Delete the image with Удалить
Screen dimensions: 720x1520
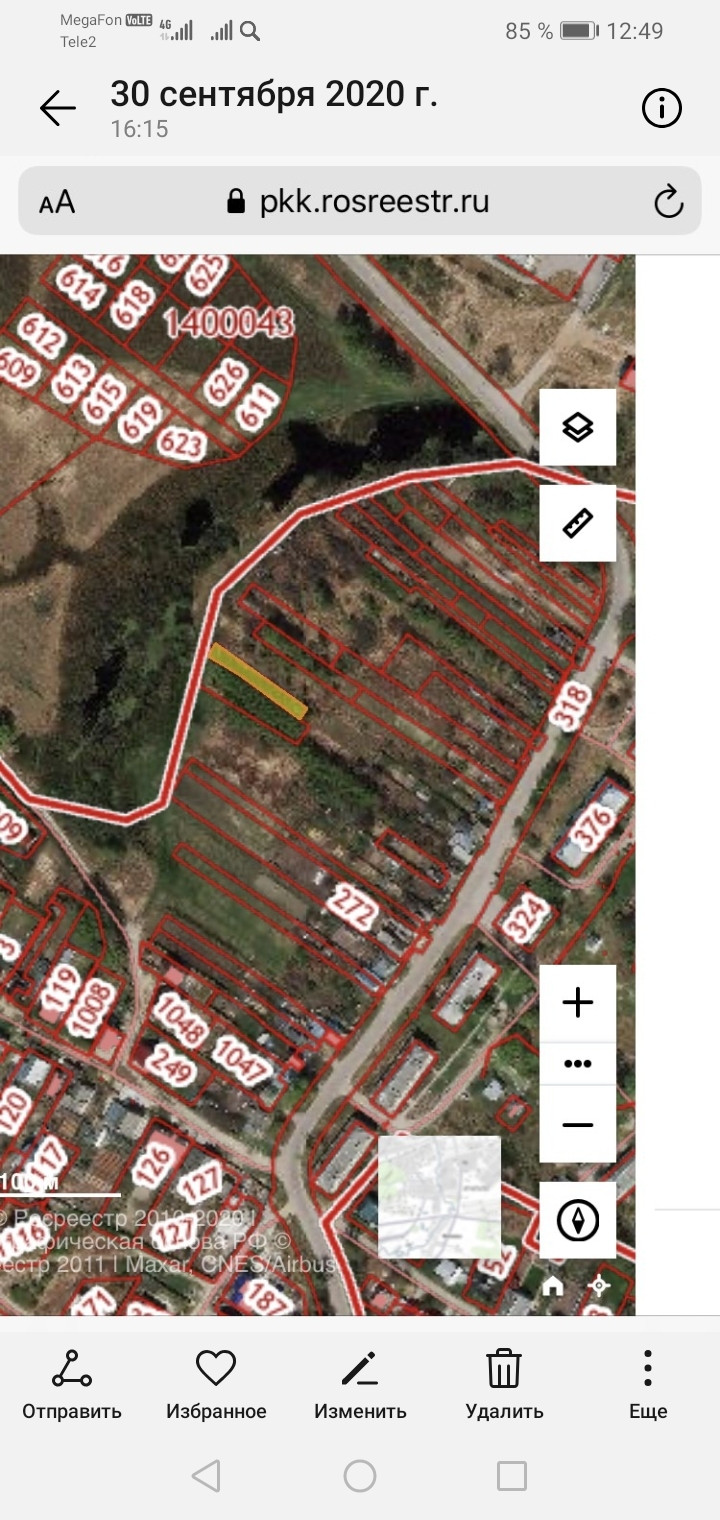(504, 1385)
